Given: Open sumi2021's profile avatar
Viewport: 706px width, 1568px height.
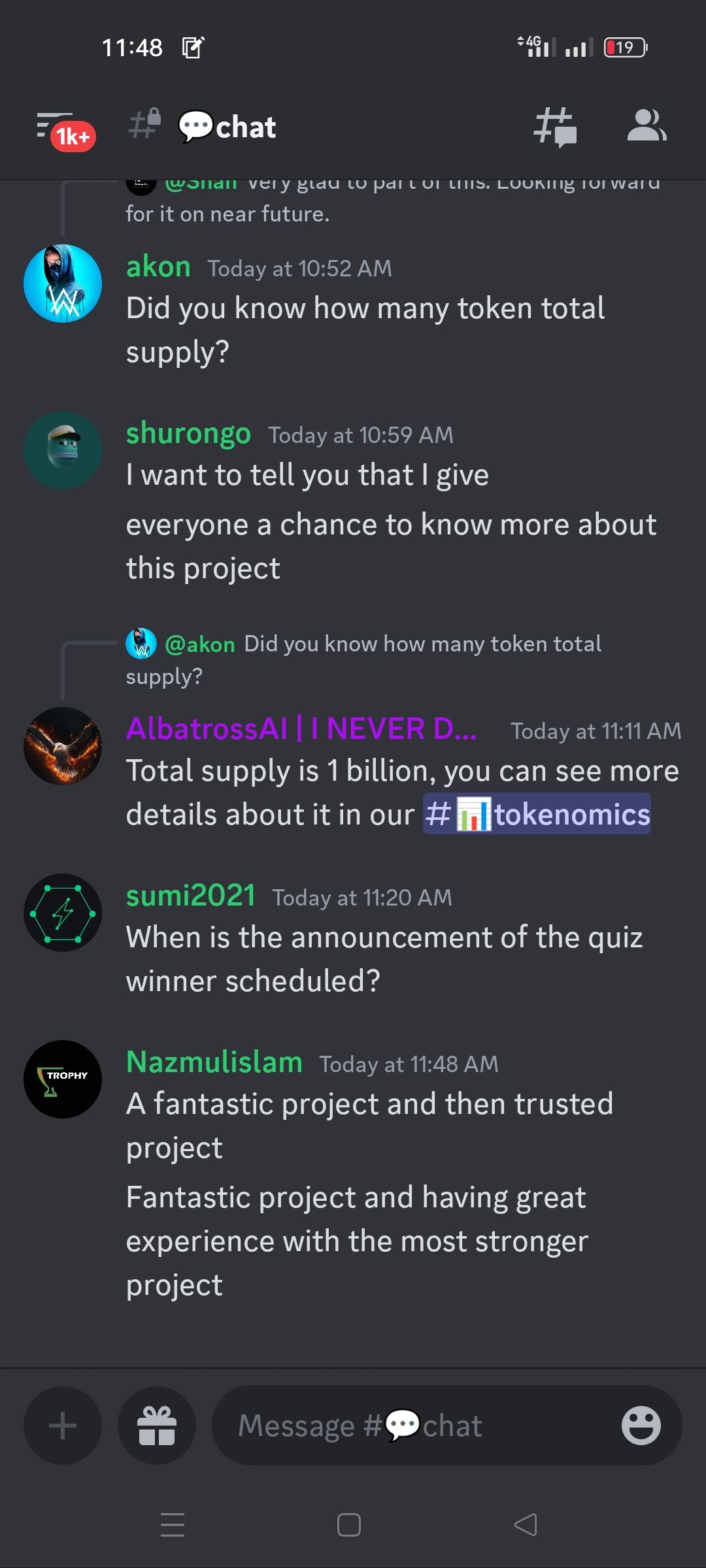Looking at the screenshot, I should coord(63,913).
